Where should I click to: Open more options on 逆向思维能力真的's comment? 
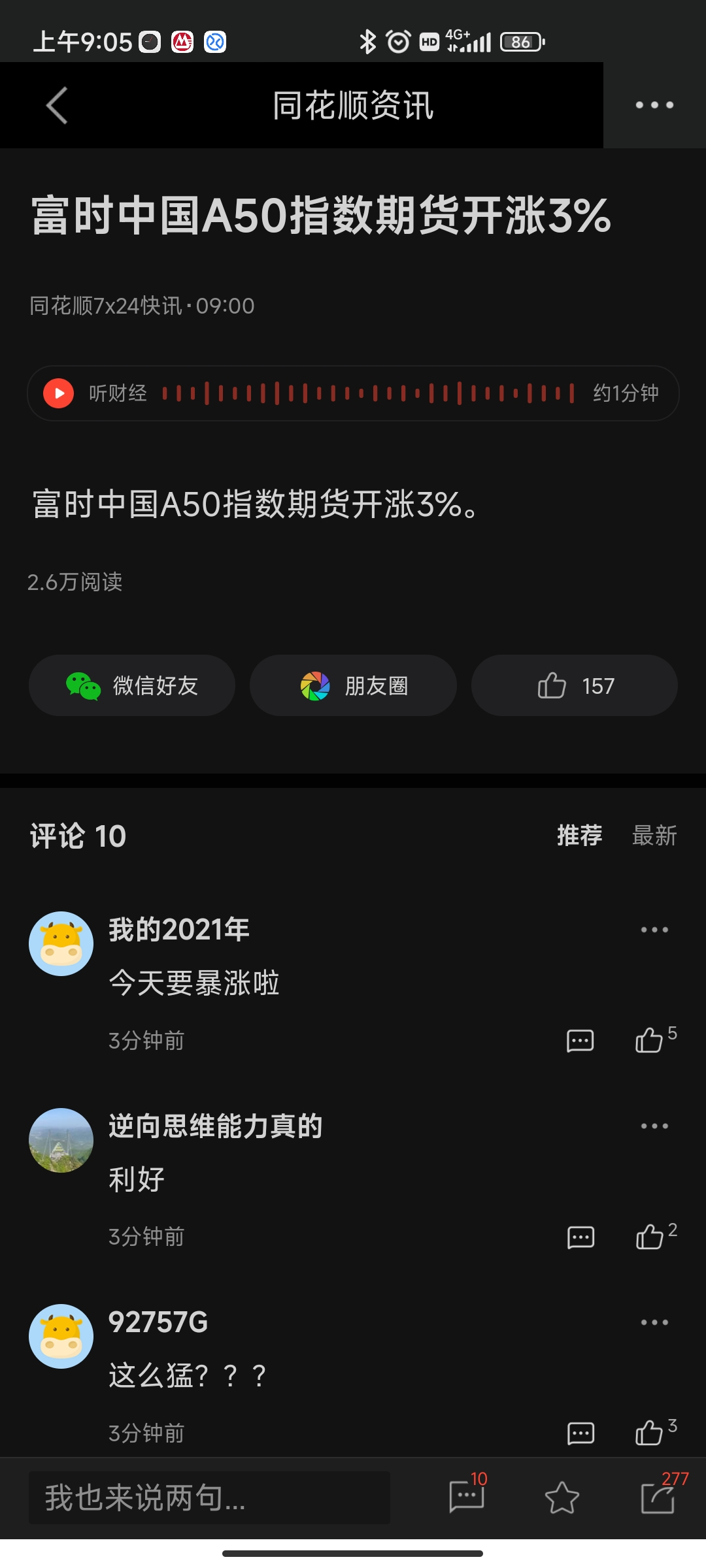(654, 1126)
